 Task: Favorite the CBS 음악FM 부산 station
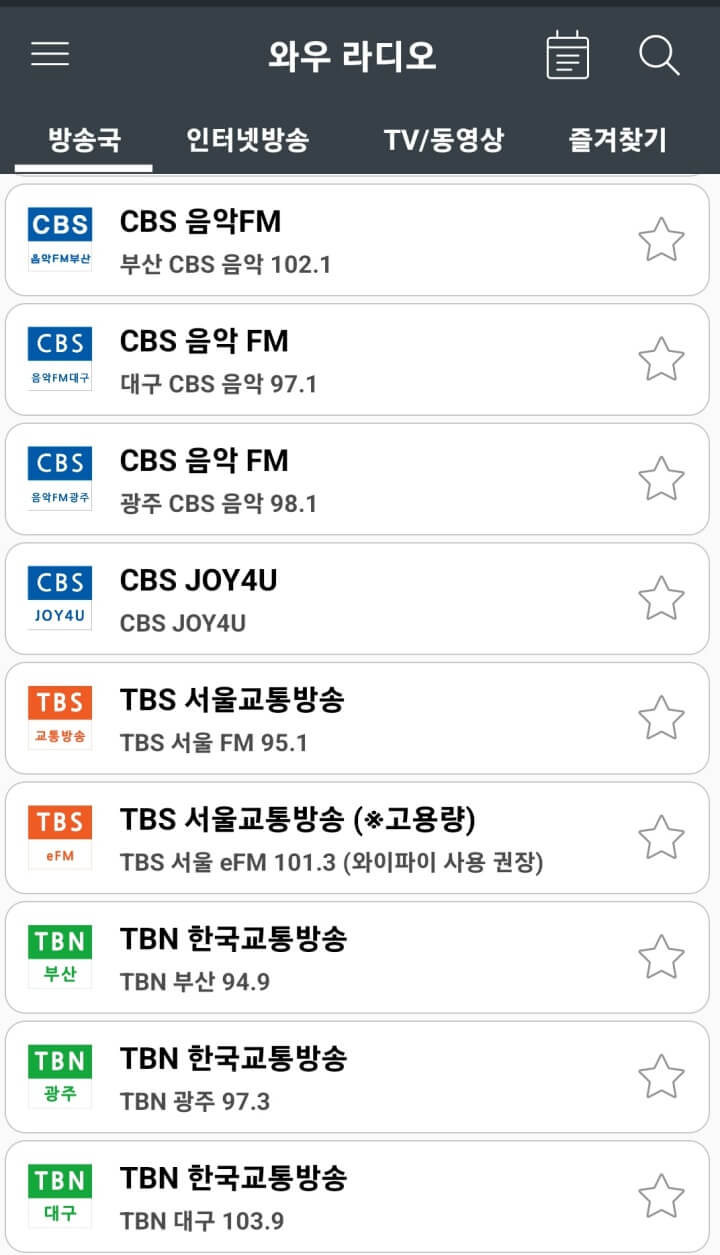click(661, 240)
